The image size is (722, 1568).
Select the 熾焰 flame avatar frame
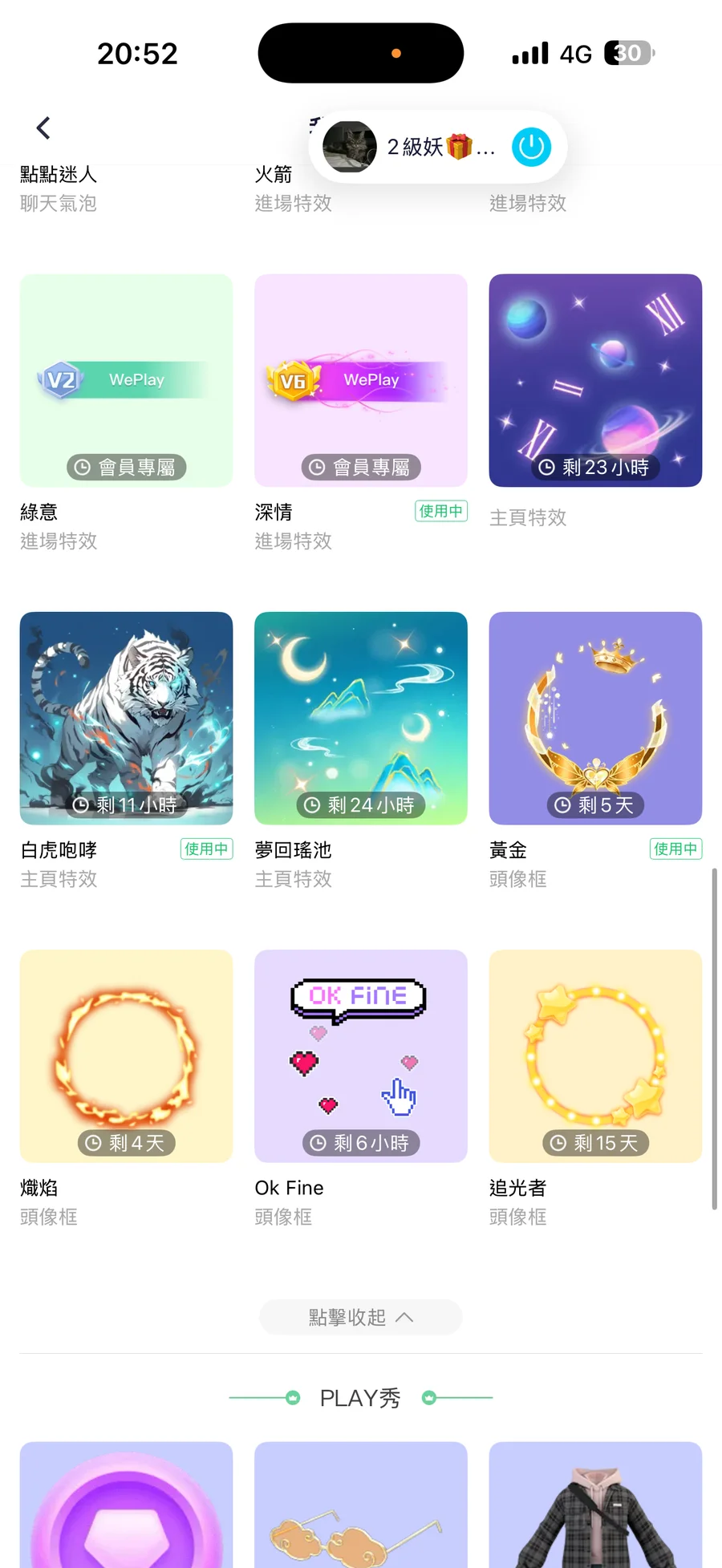126,1055
